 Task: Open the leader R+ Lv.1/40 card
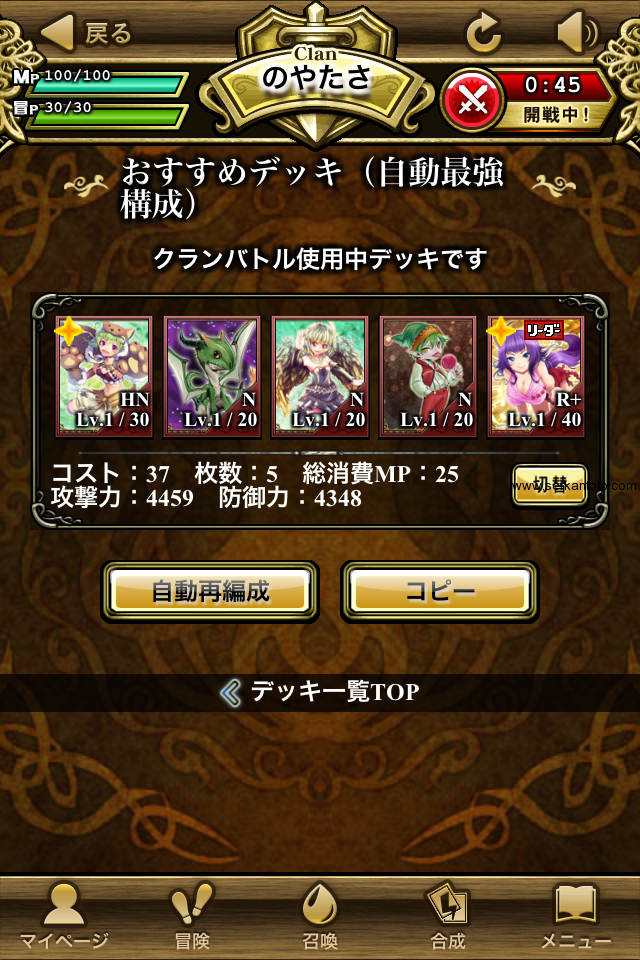[536, 376]
